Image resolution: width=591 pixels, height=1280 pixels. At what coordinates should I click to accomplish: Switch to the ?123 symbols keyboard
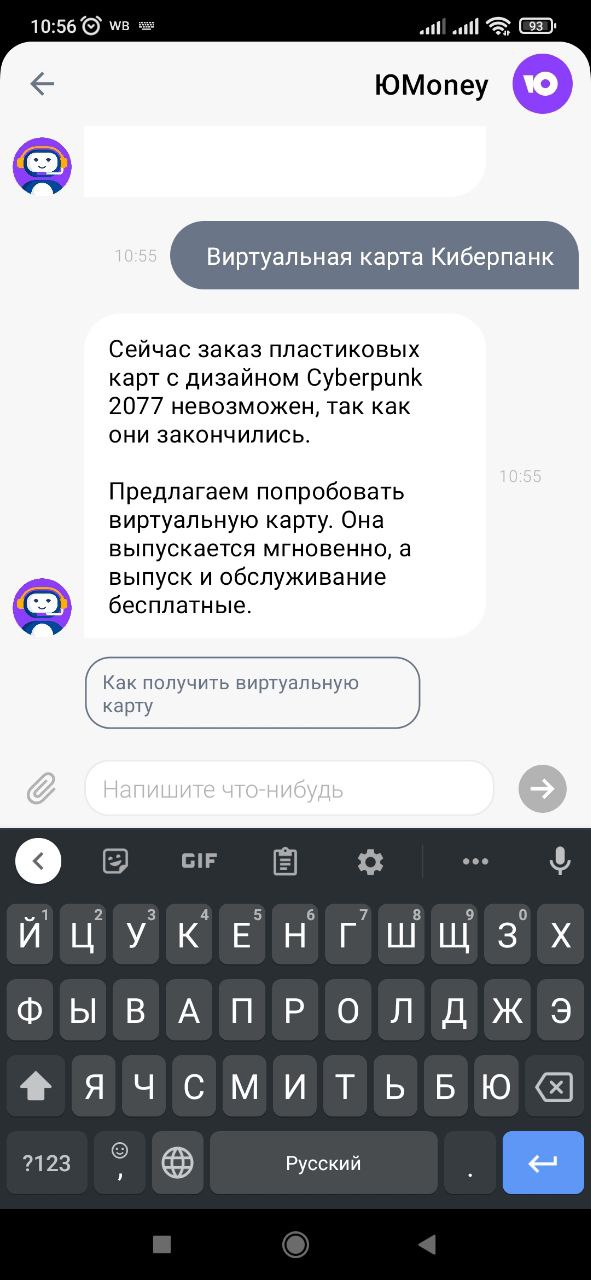pyautogui.click(x=47, y=1163)
